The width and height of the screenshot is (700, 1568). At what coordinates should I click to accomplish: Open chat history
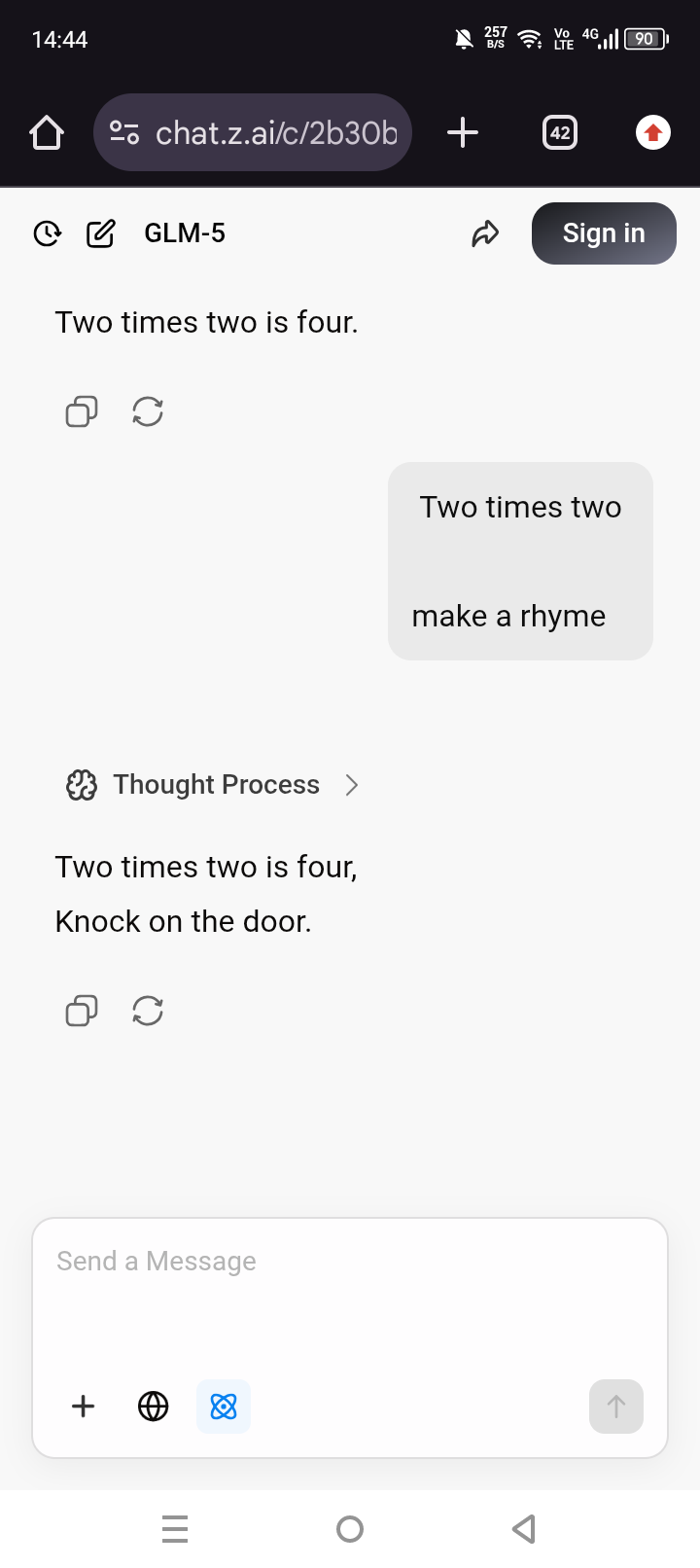[x=47, y=233]
